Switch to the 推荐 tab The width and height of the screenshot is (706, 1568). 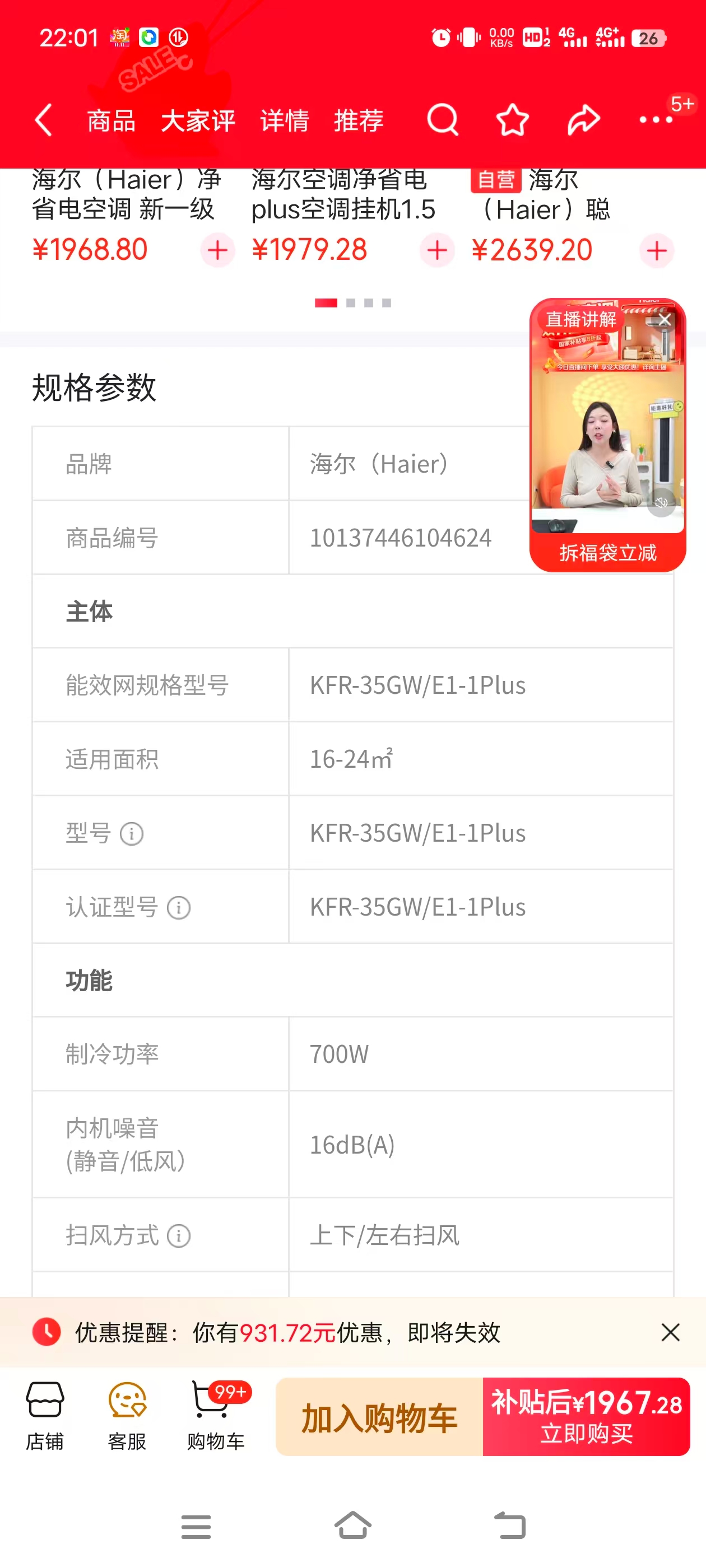(359, 120)
